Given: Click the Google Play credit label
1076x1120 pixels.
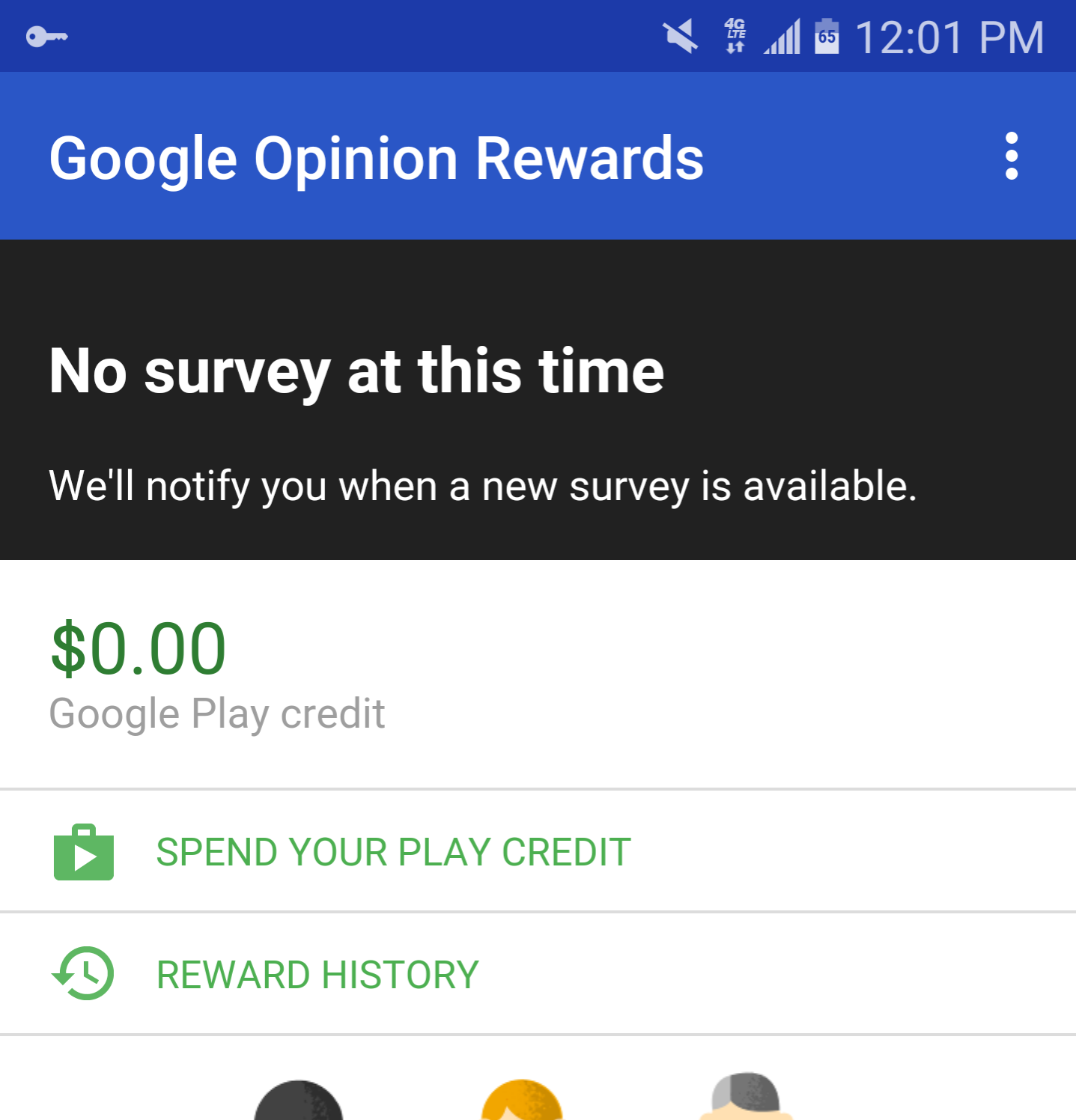Looking at the screenshot, I should click(x=216, y=713).
